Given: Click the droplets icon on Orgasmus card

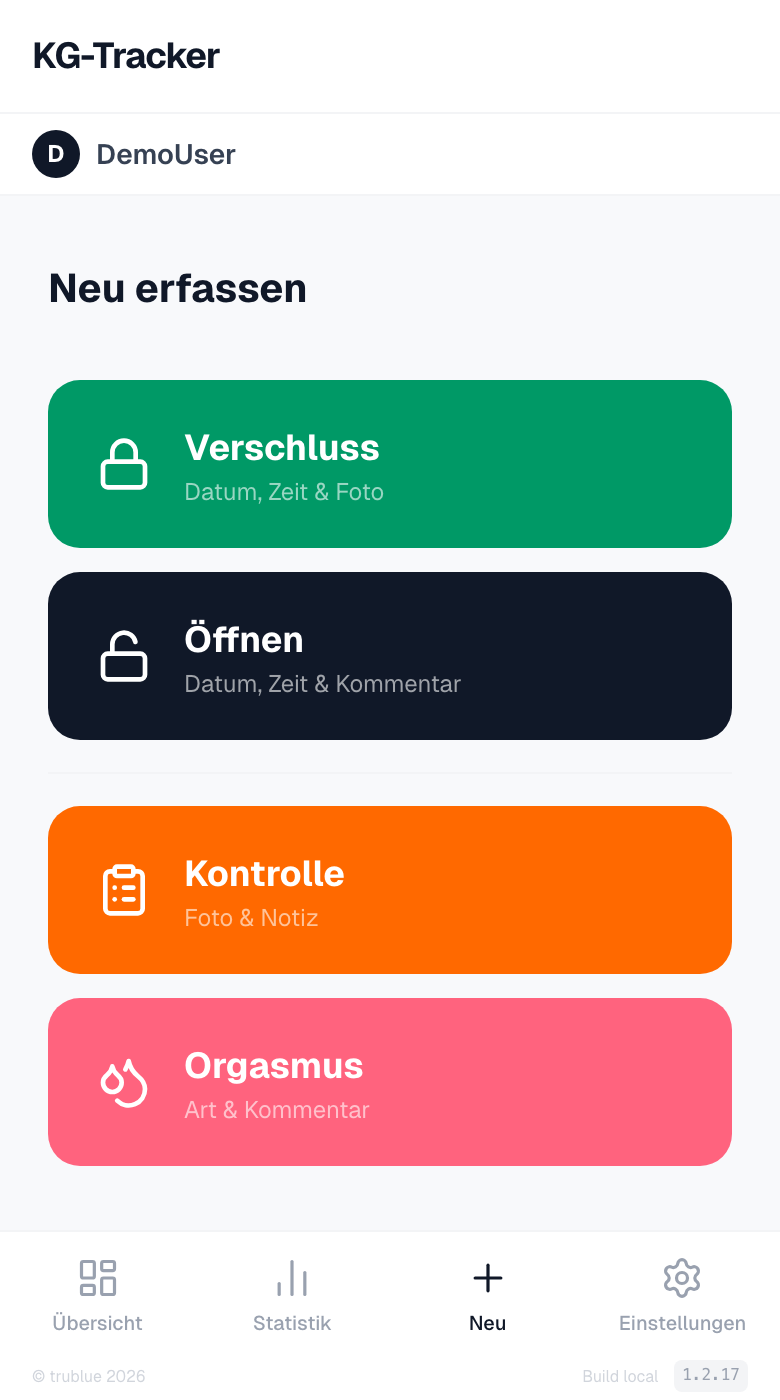Looking at the screenshot, I should coord(125,1081).
